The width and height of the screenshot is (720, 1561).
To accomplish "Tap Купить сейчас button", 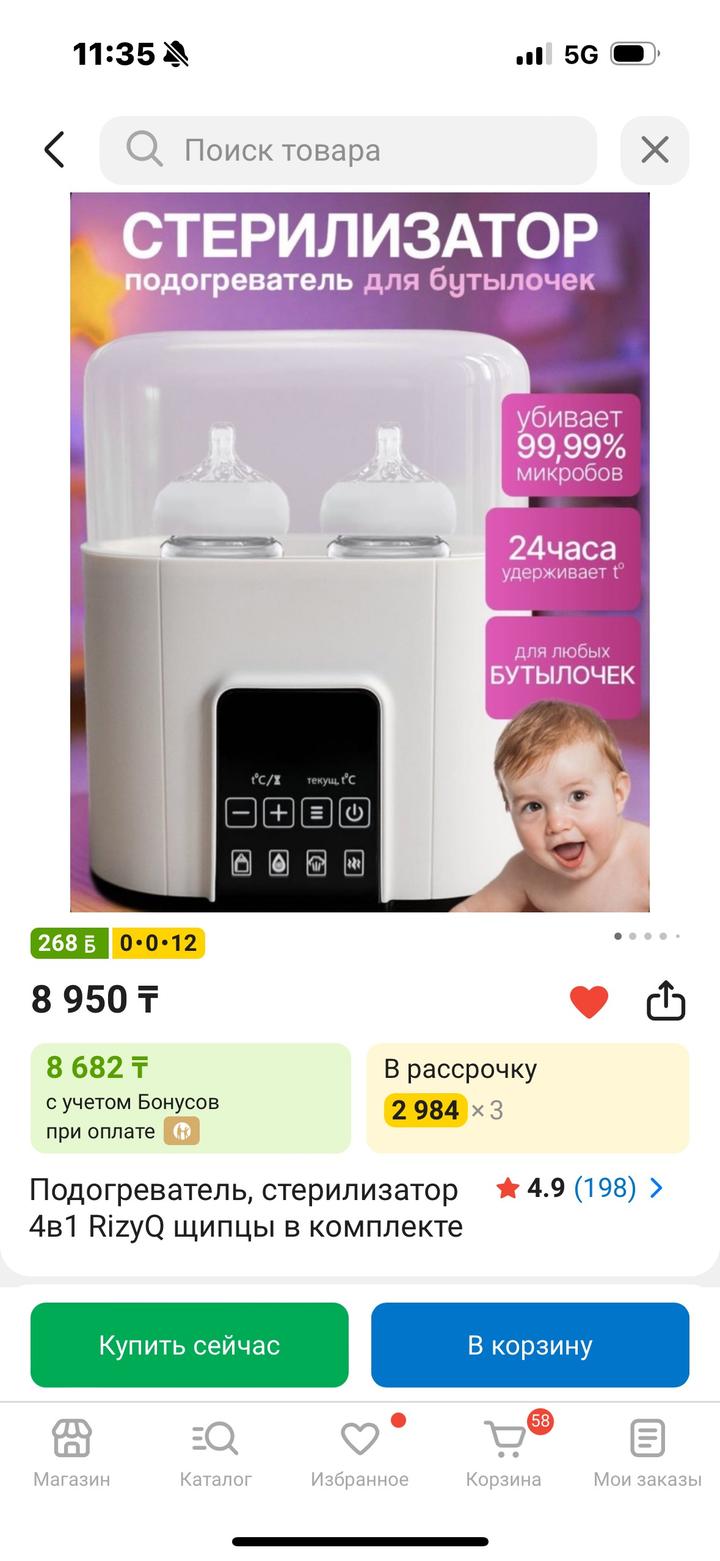I will click(189, 1345).
